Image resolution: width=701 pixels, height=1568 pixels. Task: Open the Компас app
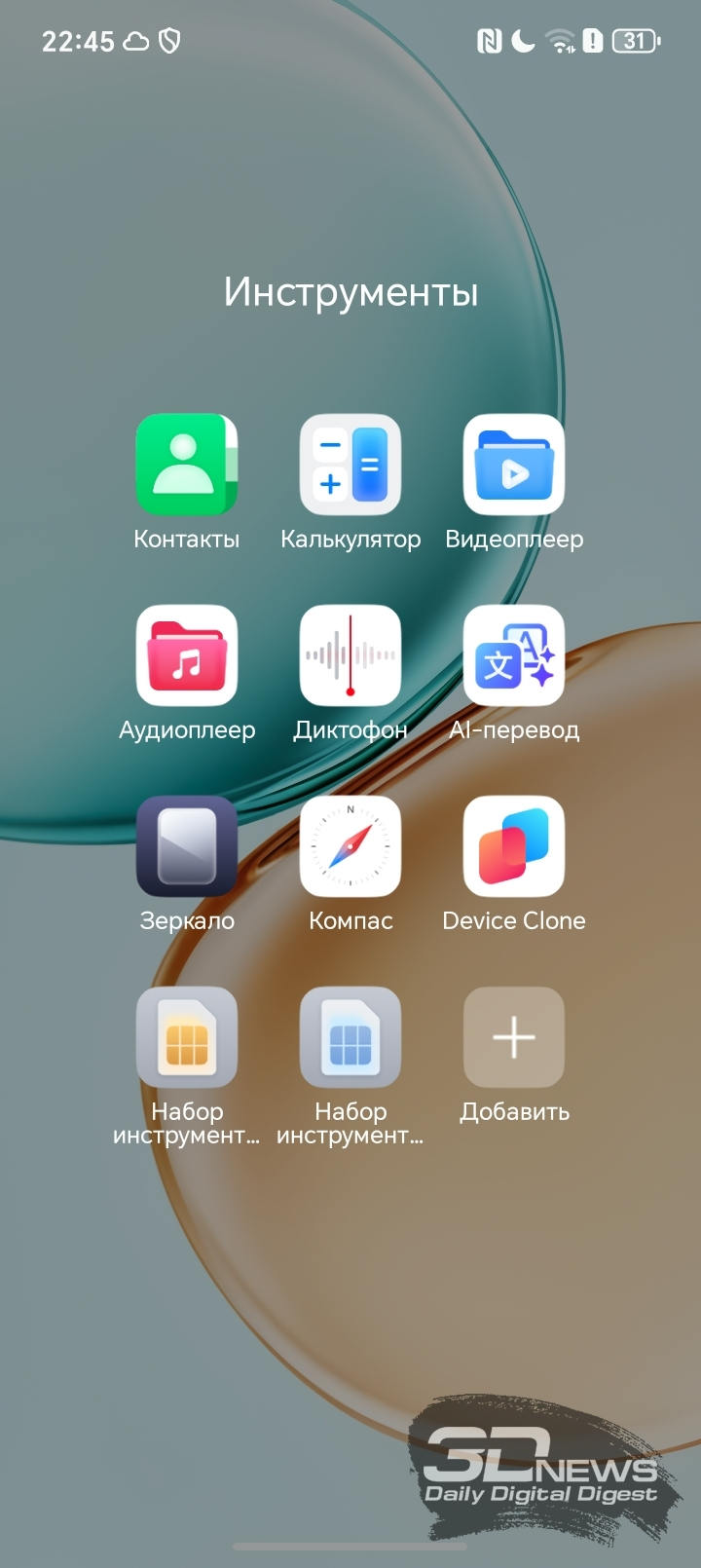[350, 846]
